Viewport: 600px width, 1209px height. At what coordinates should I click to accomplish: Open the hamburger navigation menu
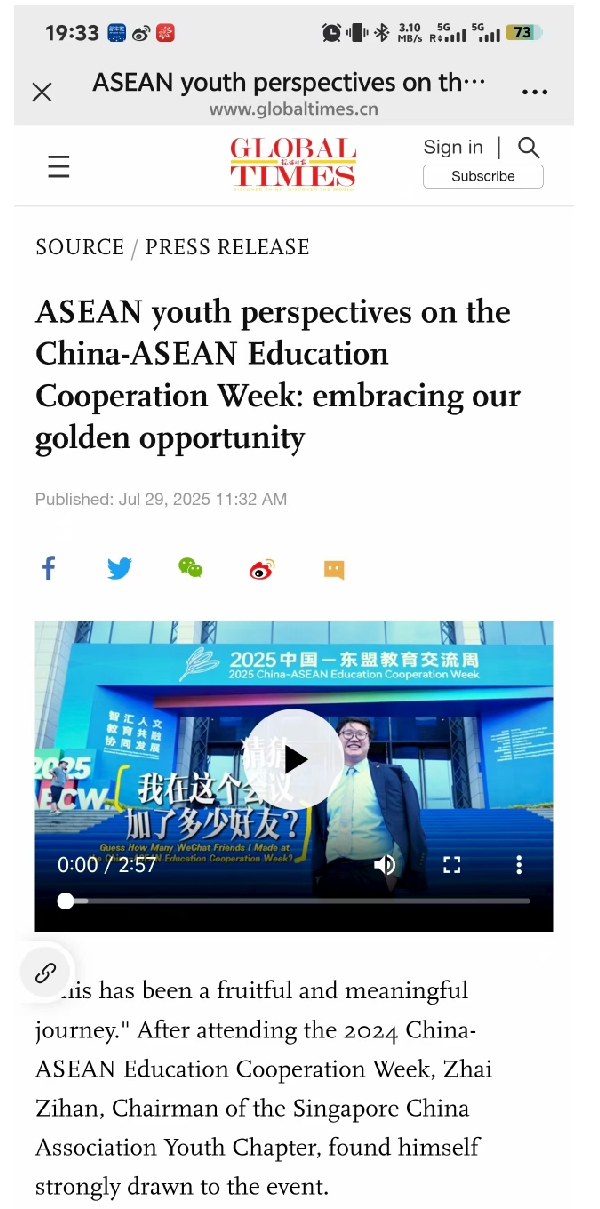59,167
